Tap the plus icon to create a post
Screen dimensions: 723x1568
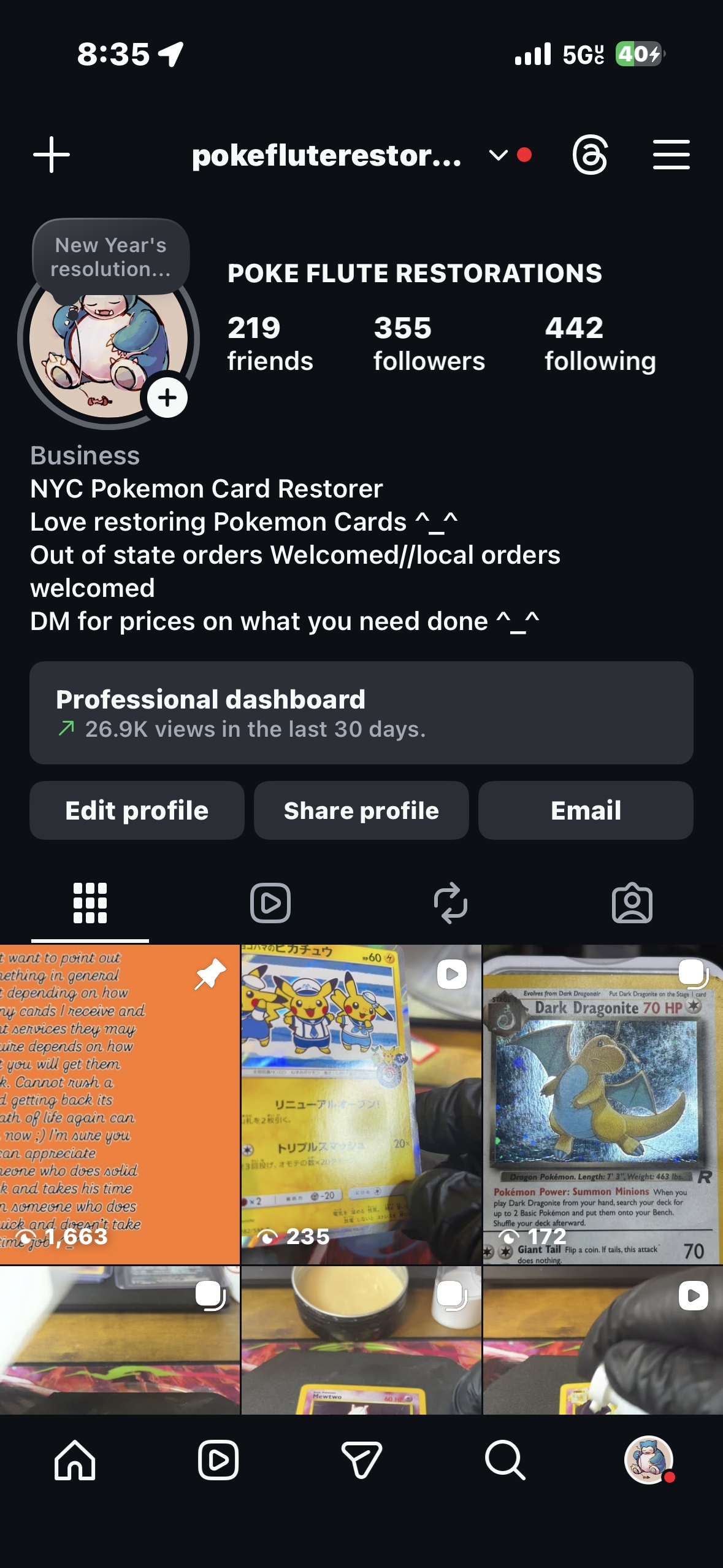(52, 155)
